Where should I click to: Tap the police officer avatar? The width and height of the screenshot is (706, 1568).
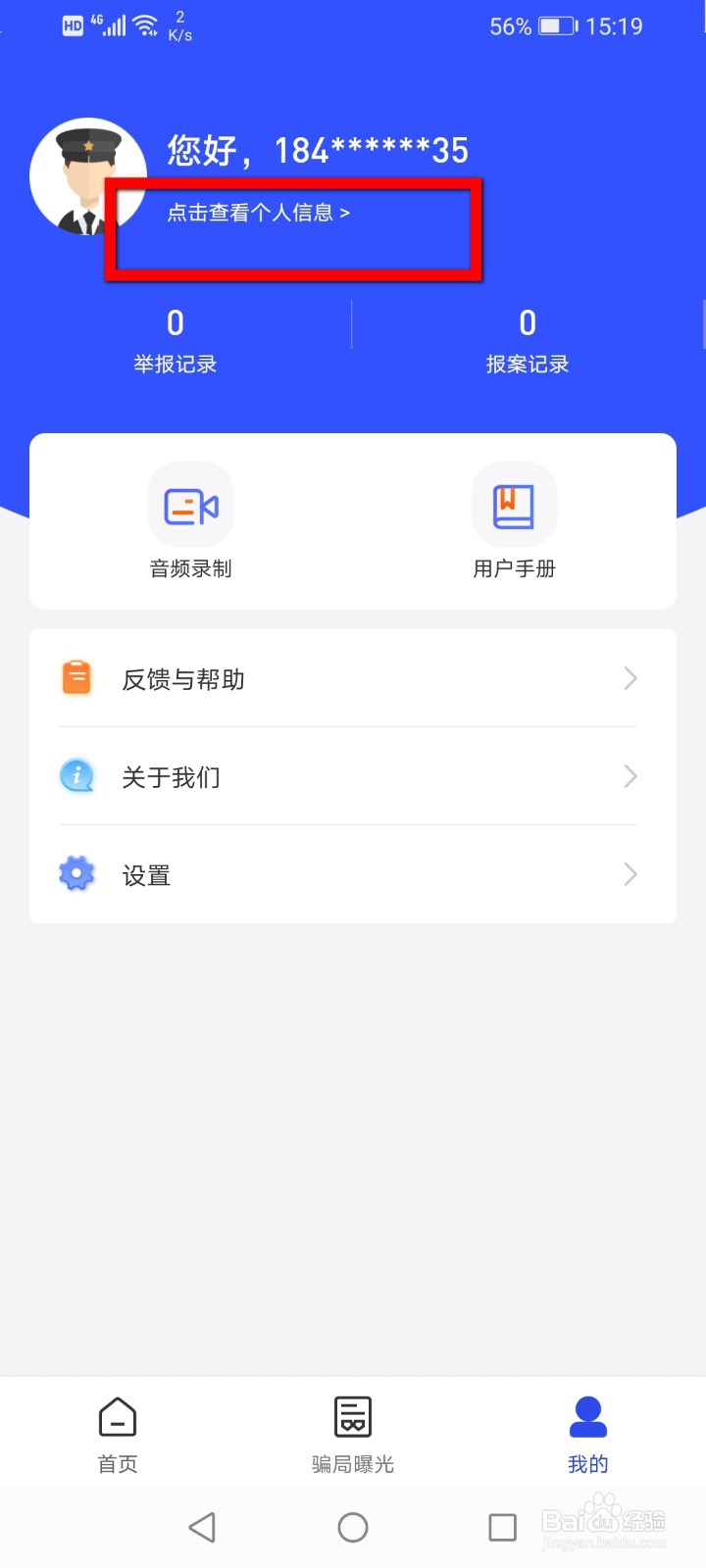[x=86, y=177]
